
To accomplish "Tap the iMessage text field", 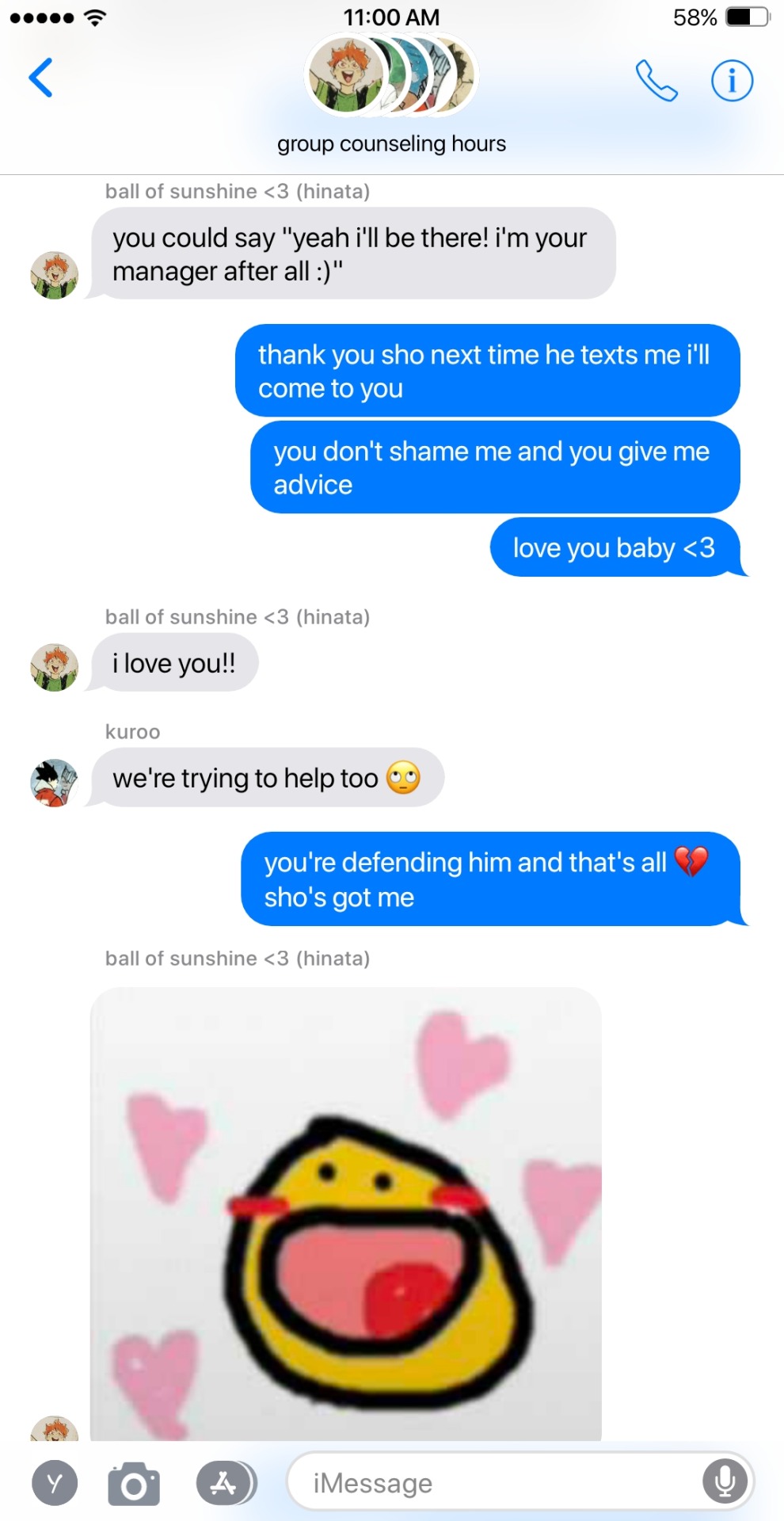I will [499, 1482].
